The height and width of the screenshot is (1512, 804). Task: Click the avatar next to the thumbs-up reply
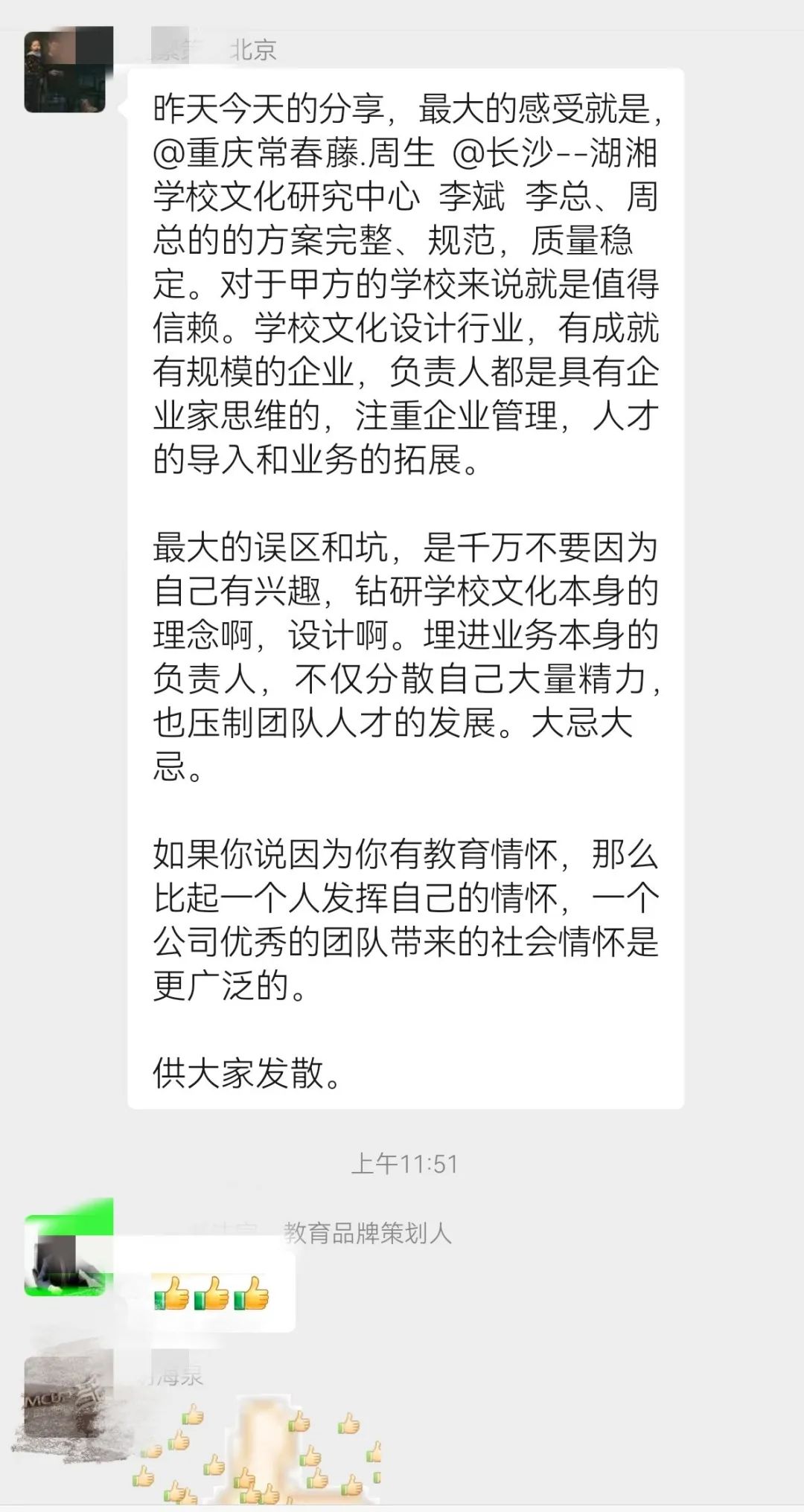click(67, 1258)
